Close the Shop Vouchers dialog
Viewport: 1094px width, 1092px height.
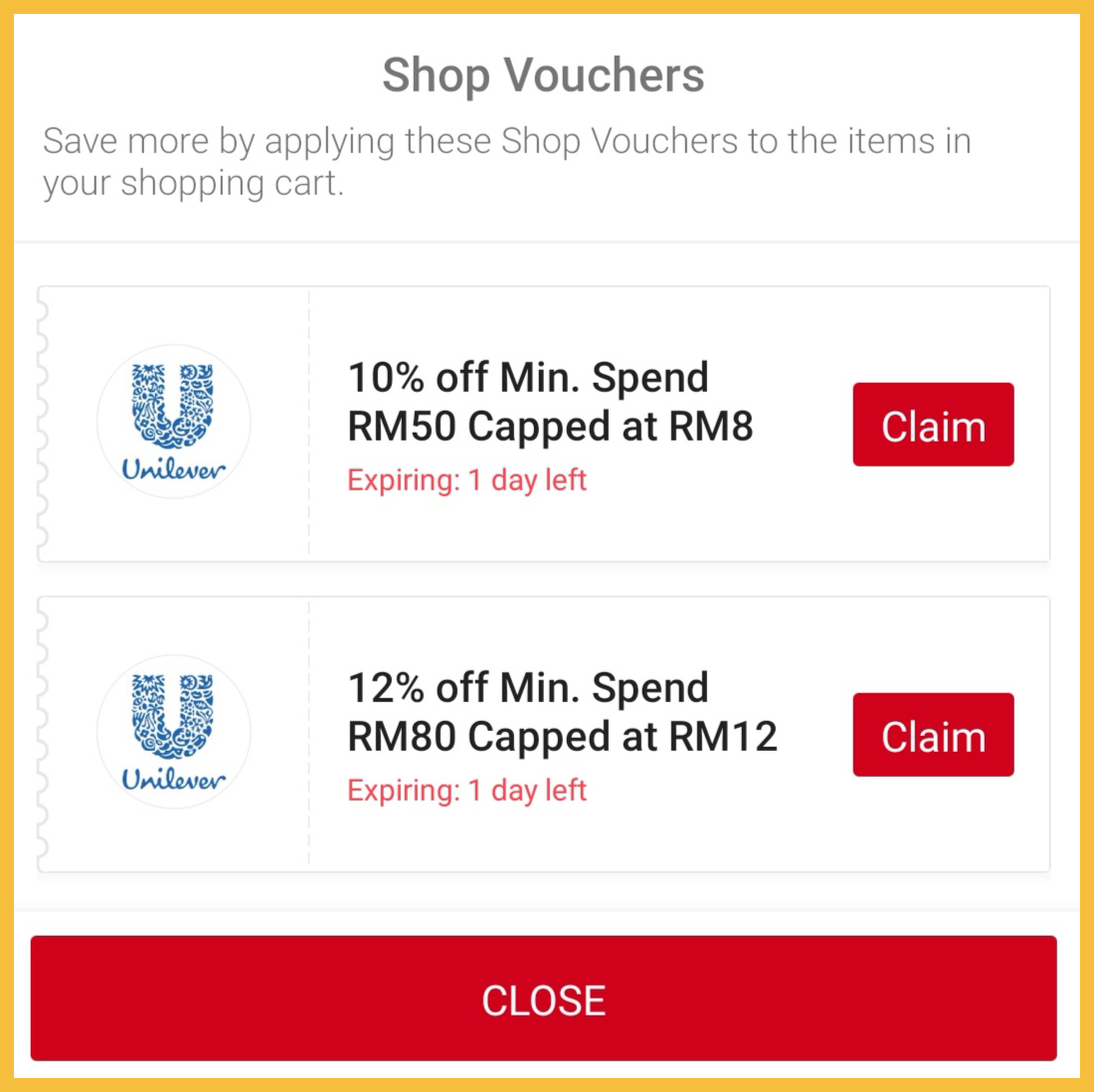point(543,999)
